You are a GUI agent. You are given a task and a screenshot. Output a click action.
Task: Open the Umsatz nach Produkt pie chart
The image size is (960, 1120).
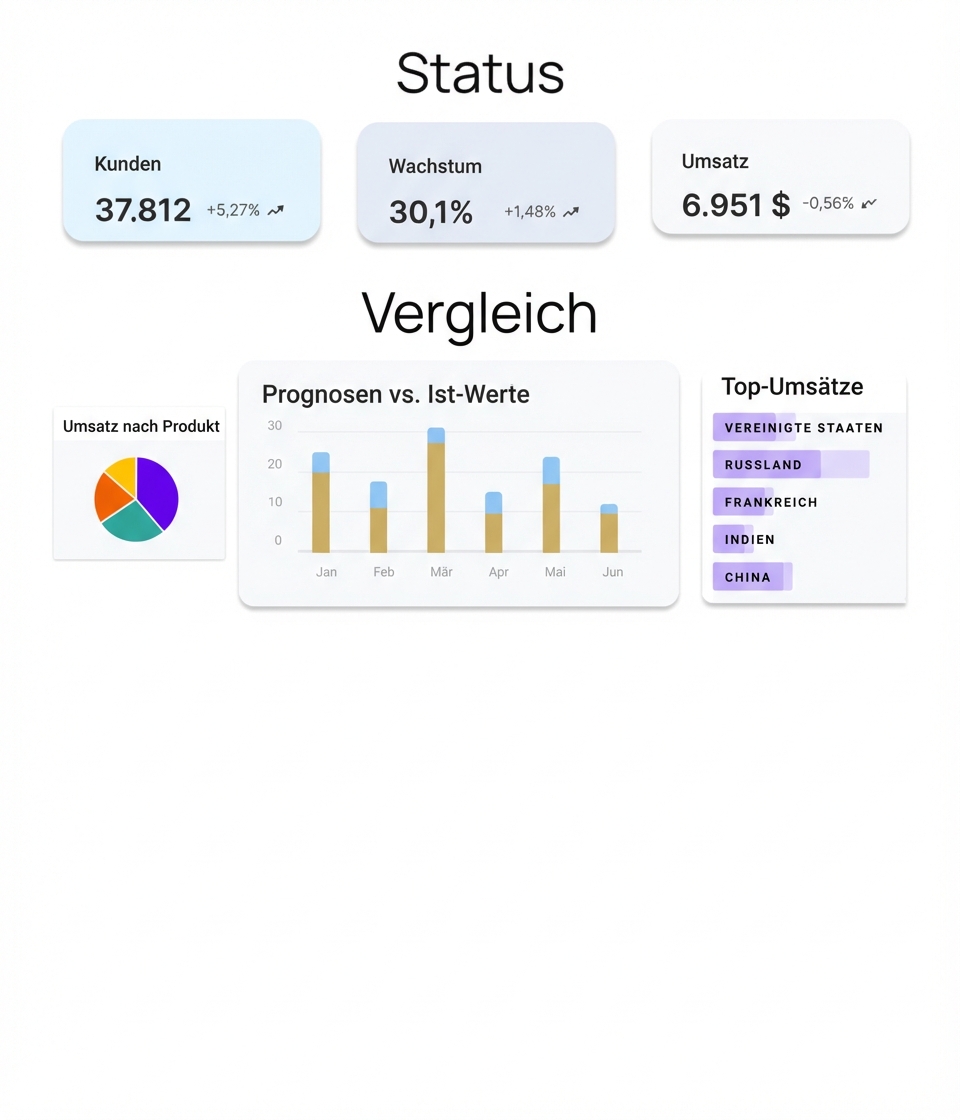pos(139,484)
